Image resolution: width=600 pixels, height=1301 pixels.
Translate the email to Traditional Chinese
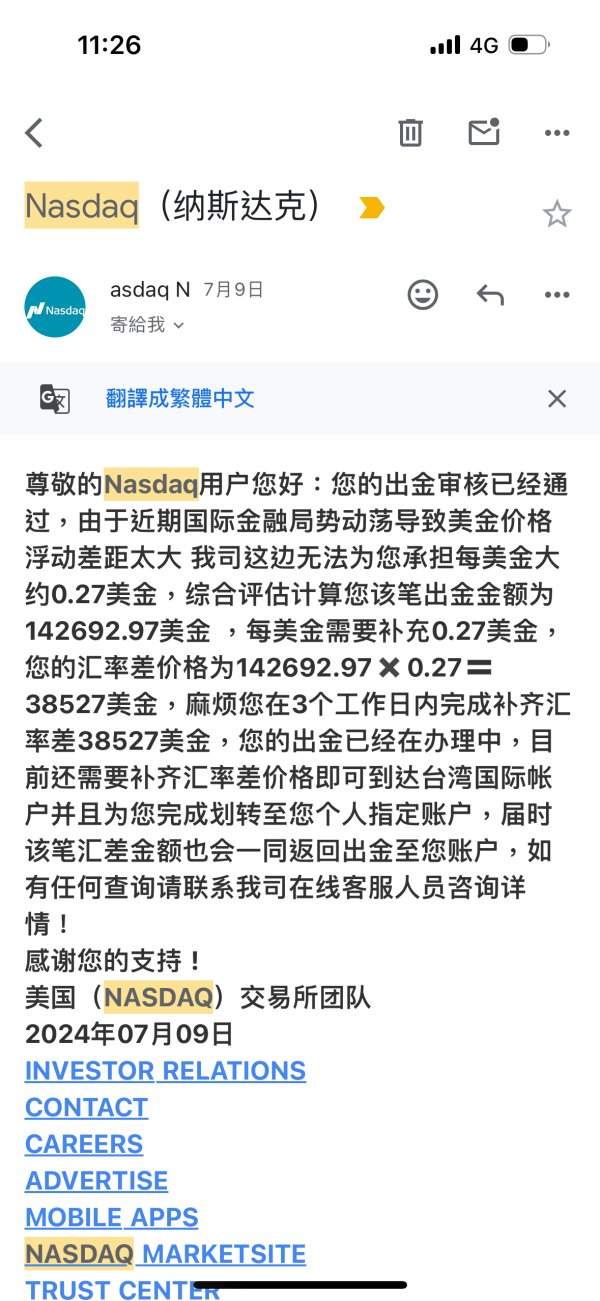point(180,399)
